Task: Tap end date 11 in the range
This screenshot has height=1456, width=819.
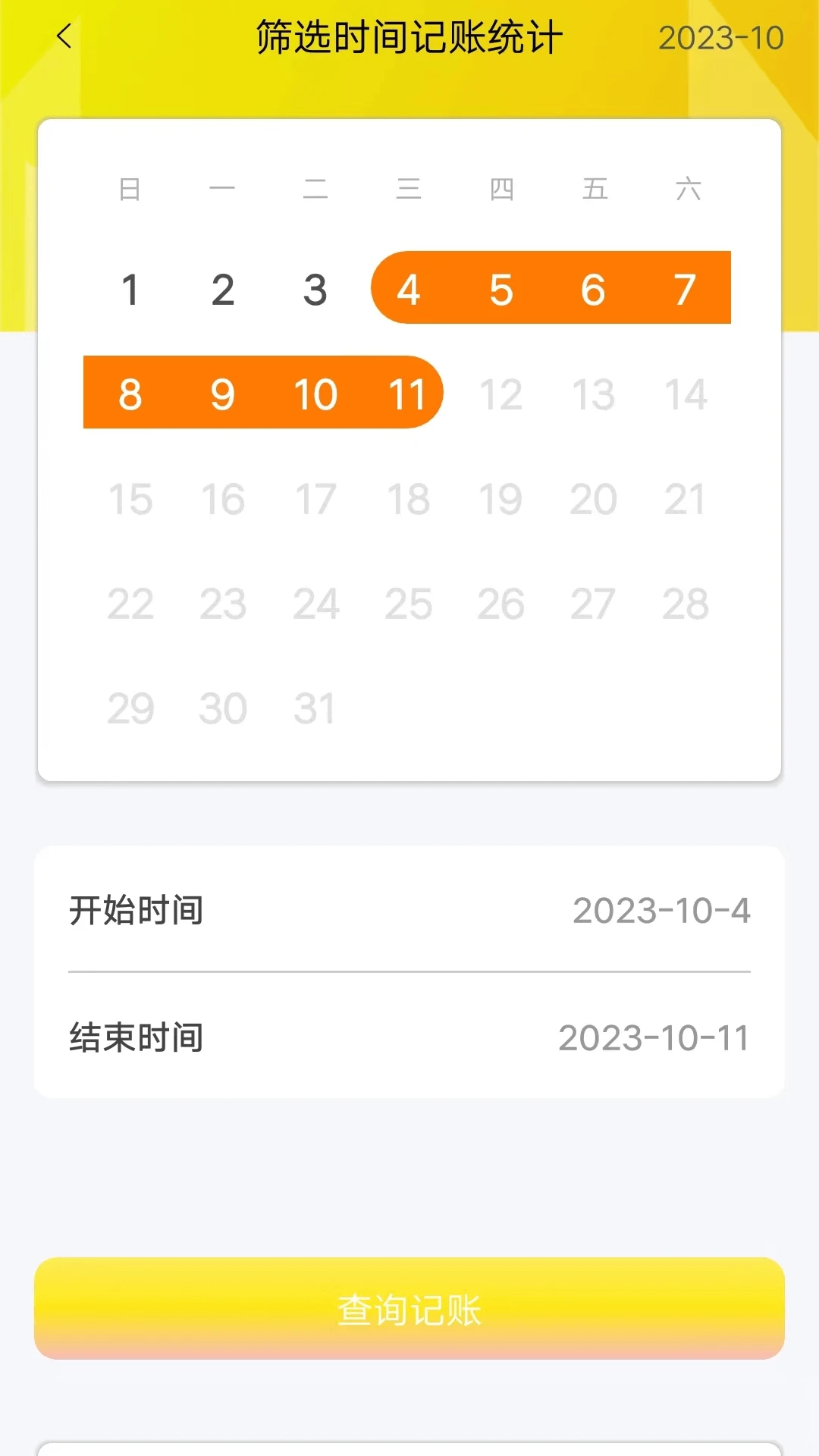Action: (408, 394)
